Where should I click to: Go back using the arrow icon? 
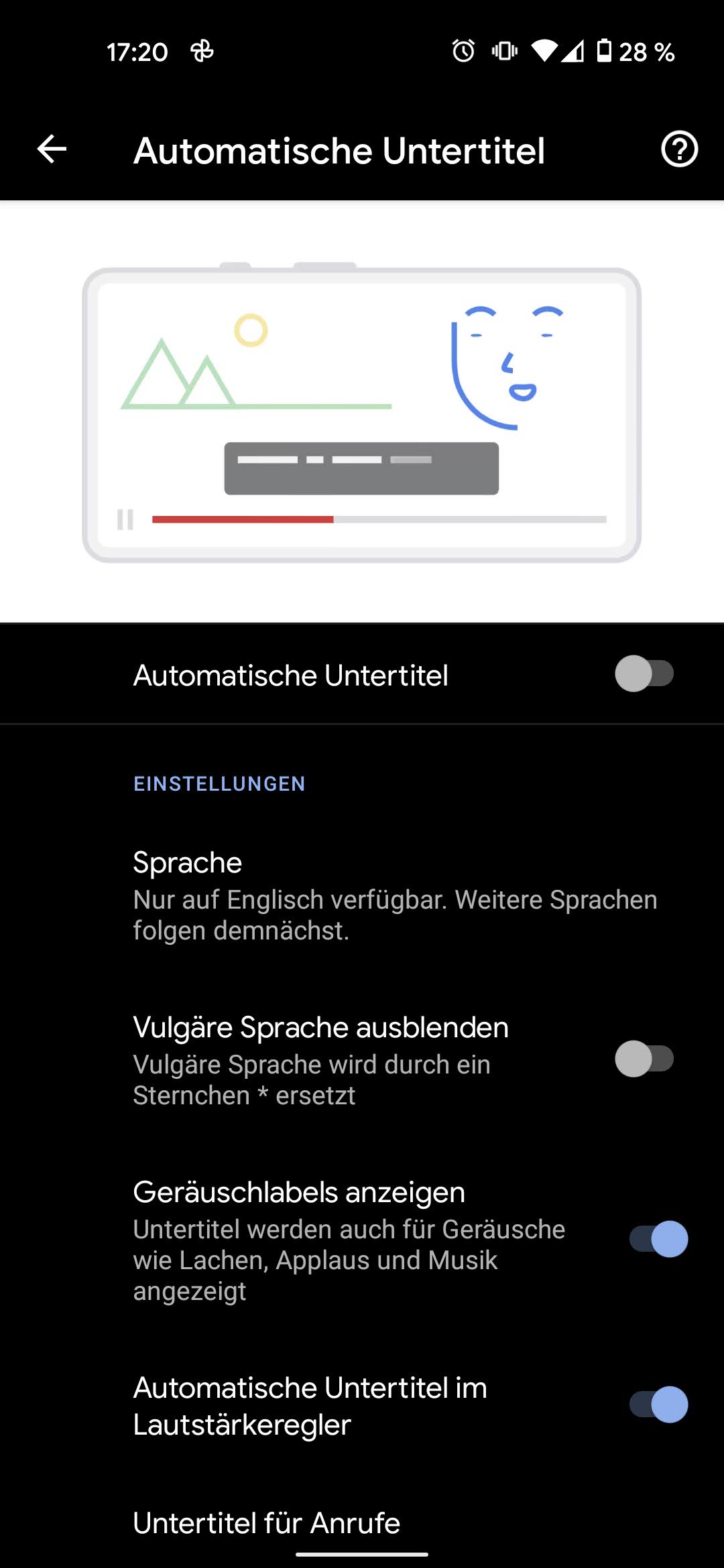click(x=52, y=149)
